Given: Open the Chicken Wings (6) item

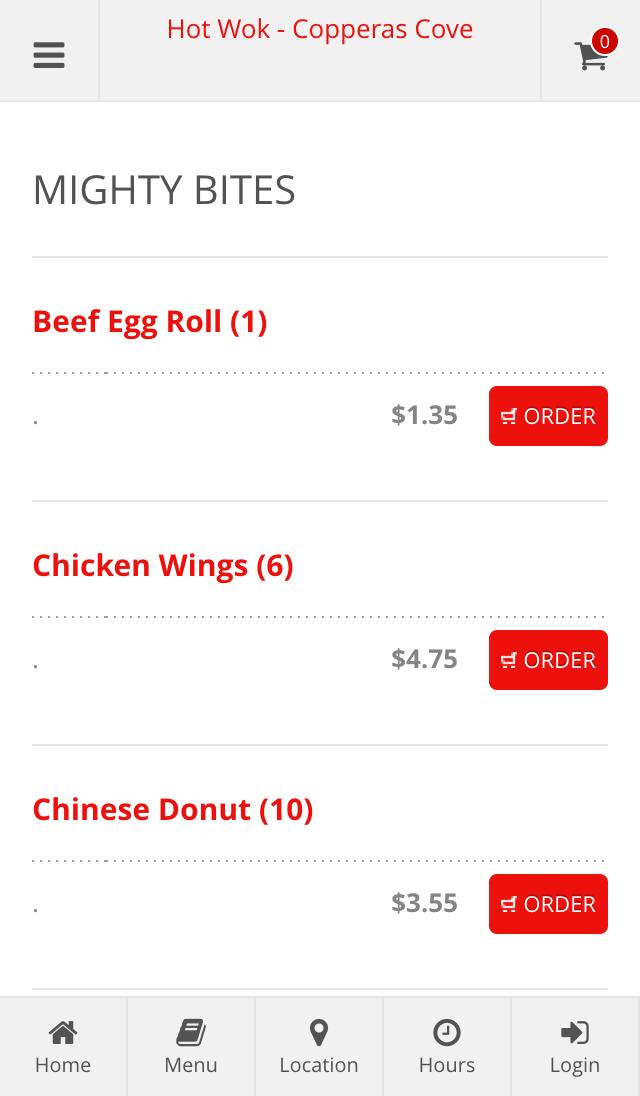Looking at the screenshot, I should tap(163, 566).
